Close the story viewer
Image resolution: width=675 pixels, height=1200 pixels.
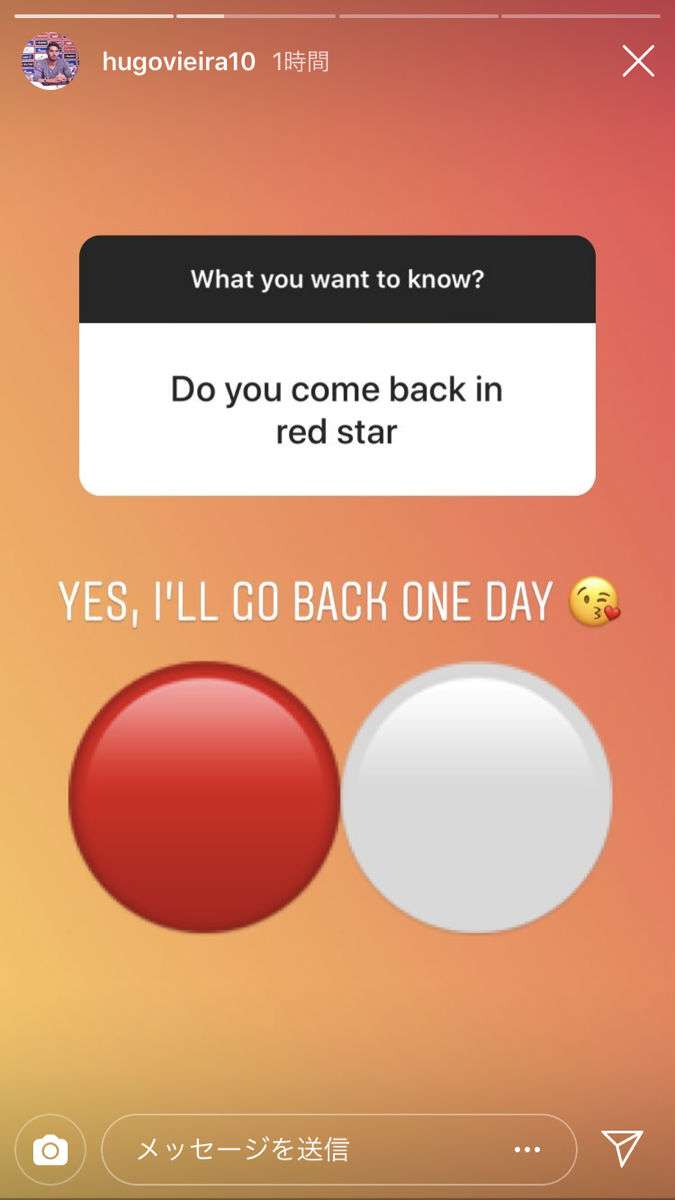point(637,62)
